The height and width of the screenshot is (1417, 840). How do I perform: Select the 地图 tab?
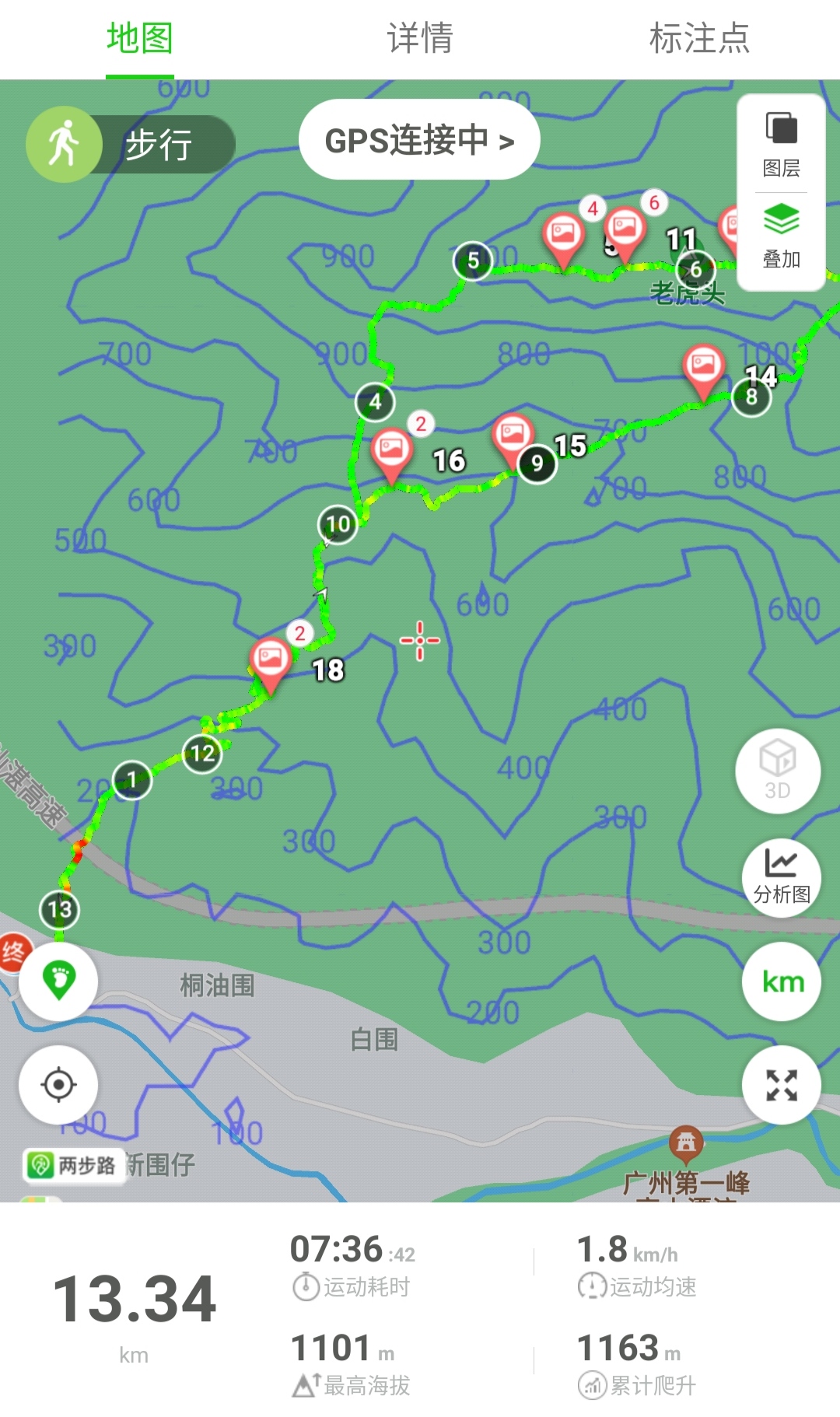(x=140, y=38)
